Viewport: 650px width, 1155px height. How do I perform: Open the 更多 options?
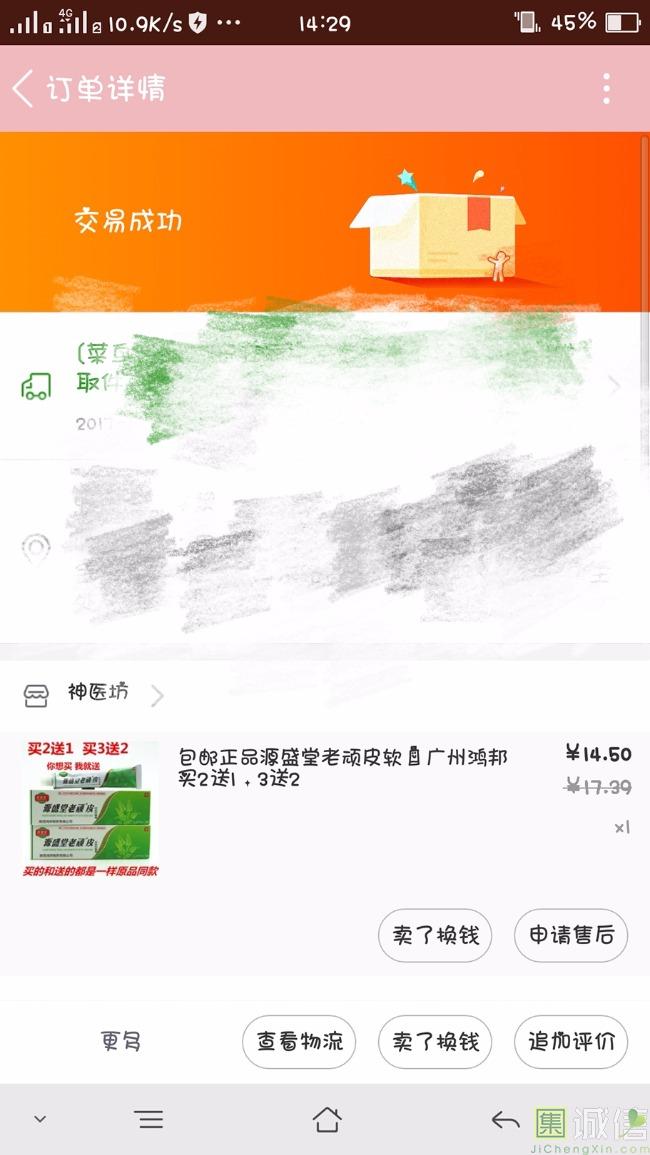[121, 1042]
